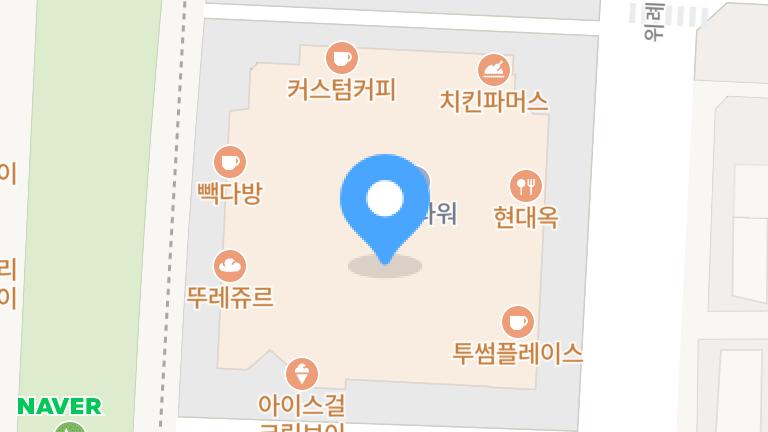Open the 커스텀커피 cafe marker
The width and height of the screenshot is (768, 432).
pyautogui.click(x=342, y=58)
